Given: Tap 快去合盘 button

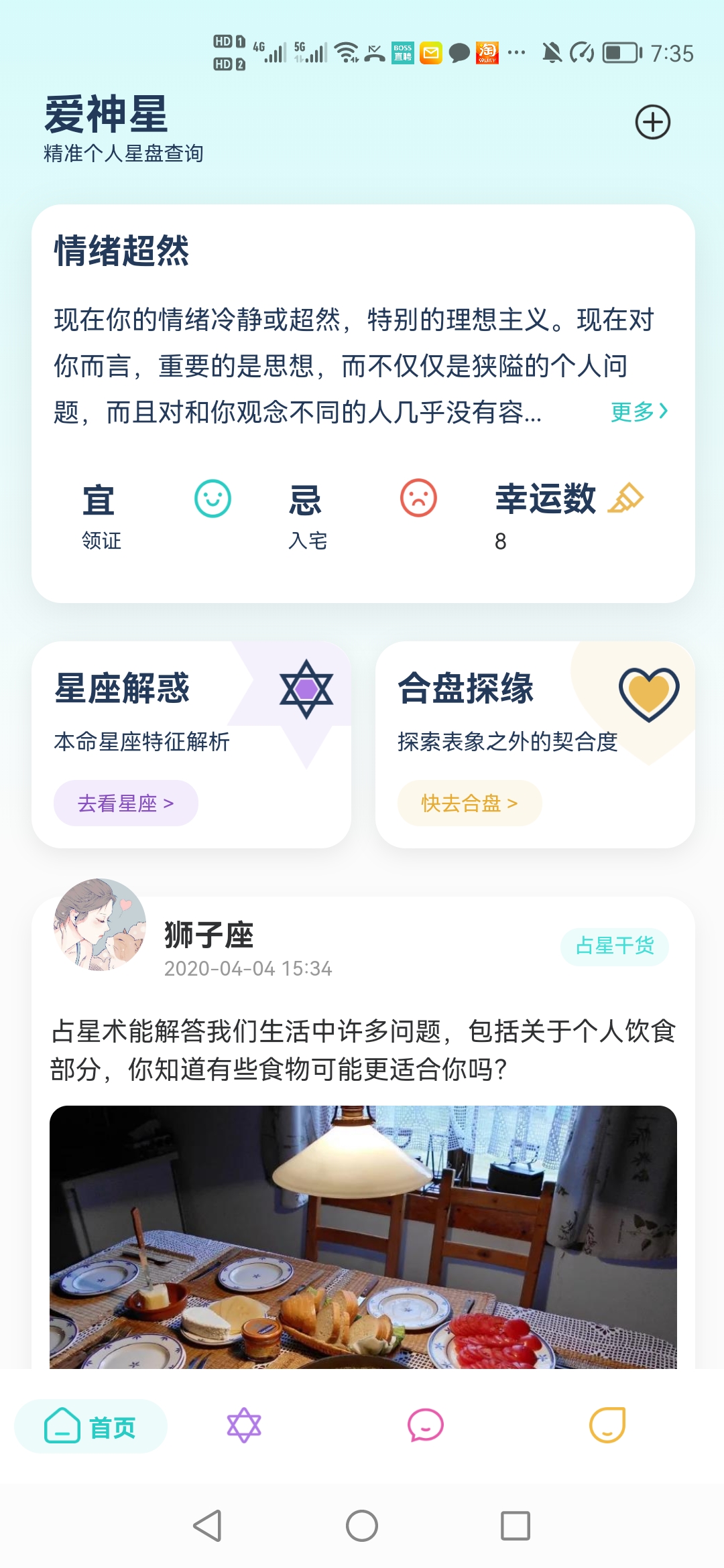Looking at the screenshot, I should (x=469, y=803).
